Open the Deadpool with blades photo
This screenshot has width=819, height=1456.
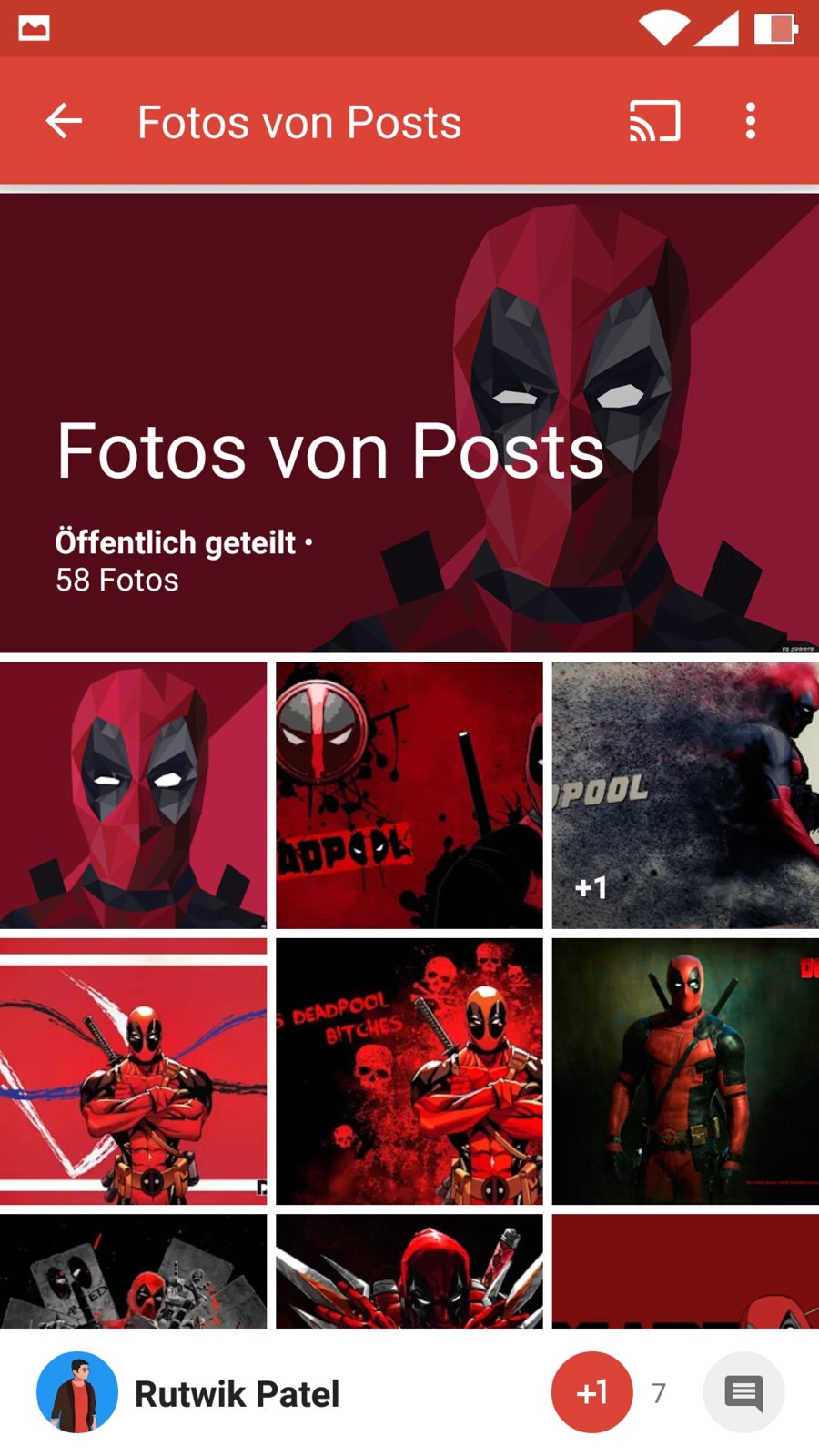[409, 1271]
